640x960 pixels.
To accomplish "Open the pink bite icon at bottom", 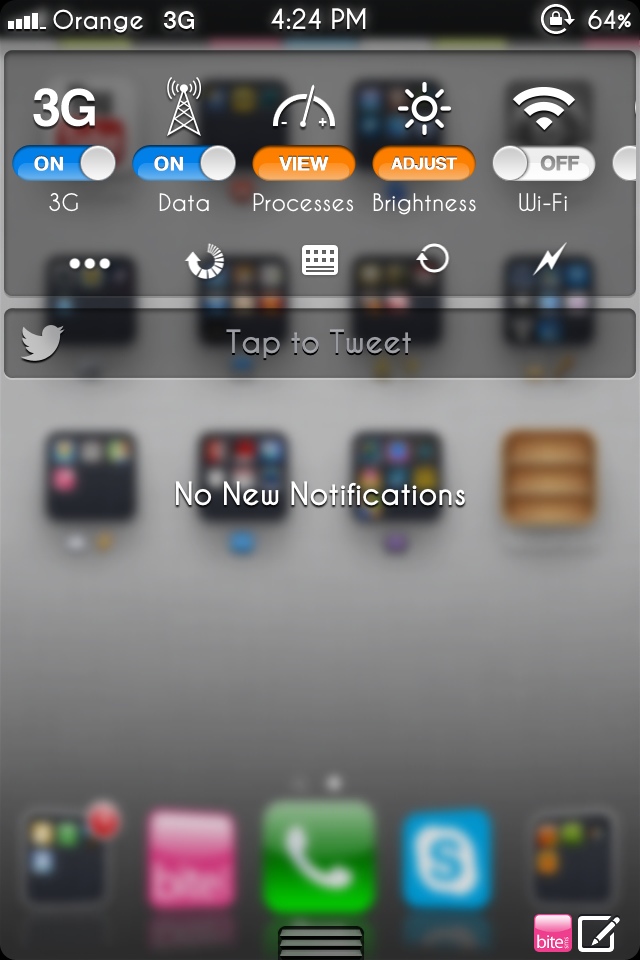I will coord(553,932).
